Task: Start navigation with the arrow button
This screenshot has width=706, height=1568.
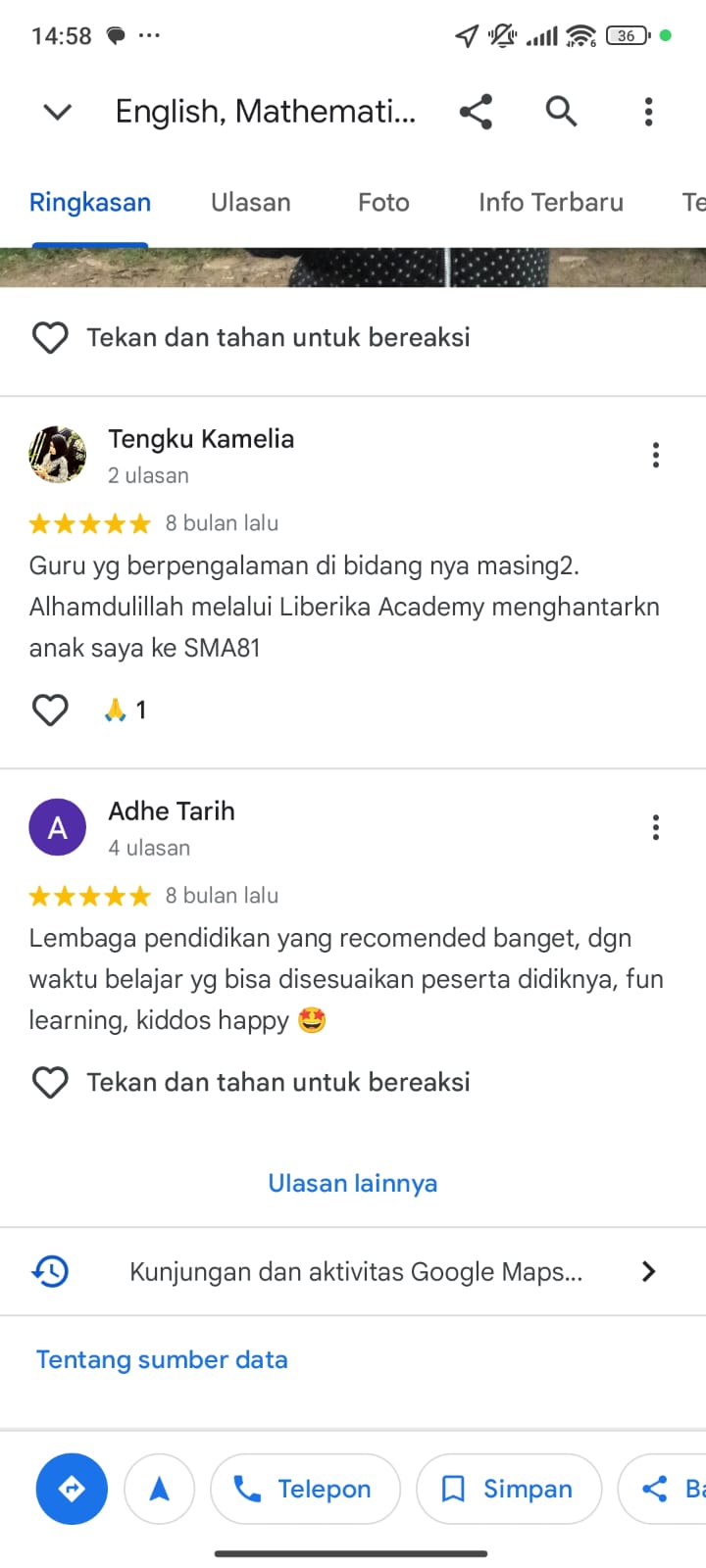Action: pos(159,1489)
